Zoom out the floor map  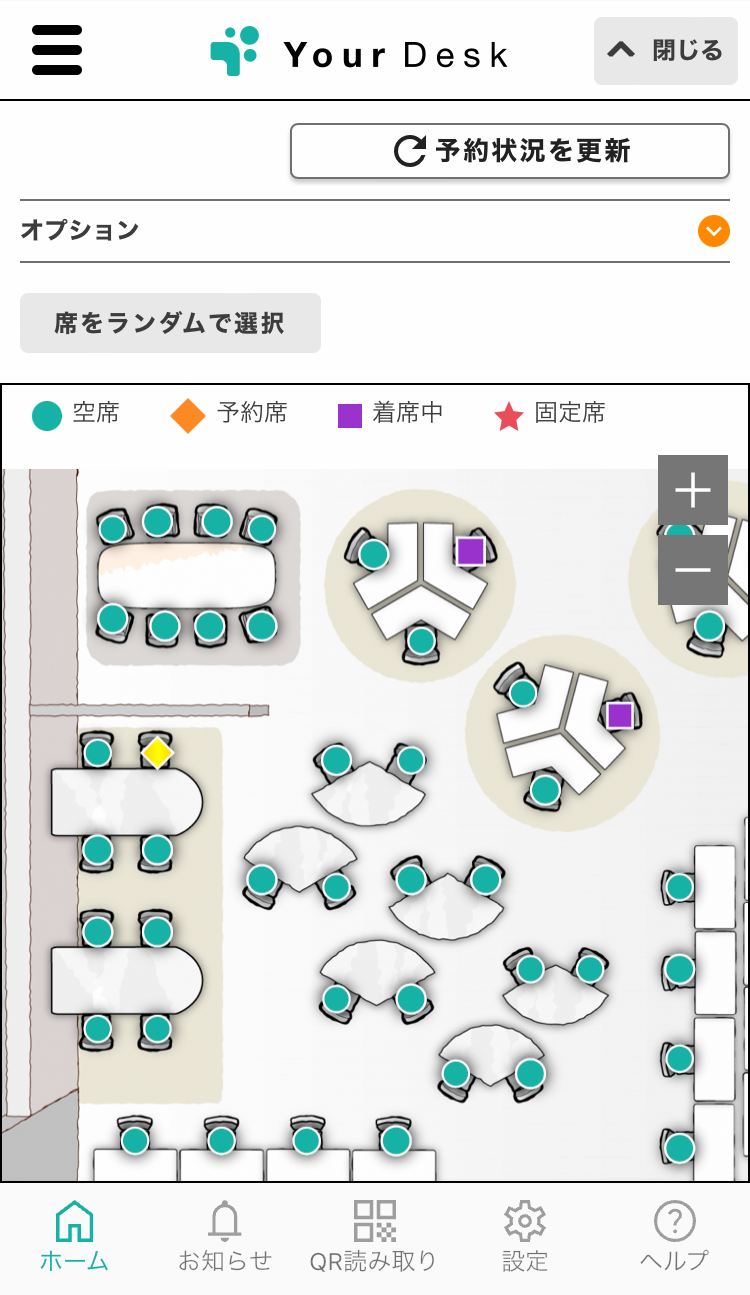[x=692, y=570]
